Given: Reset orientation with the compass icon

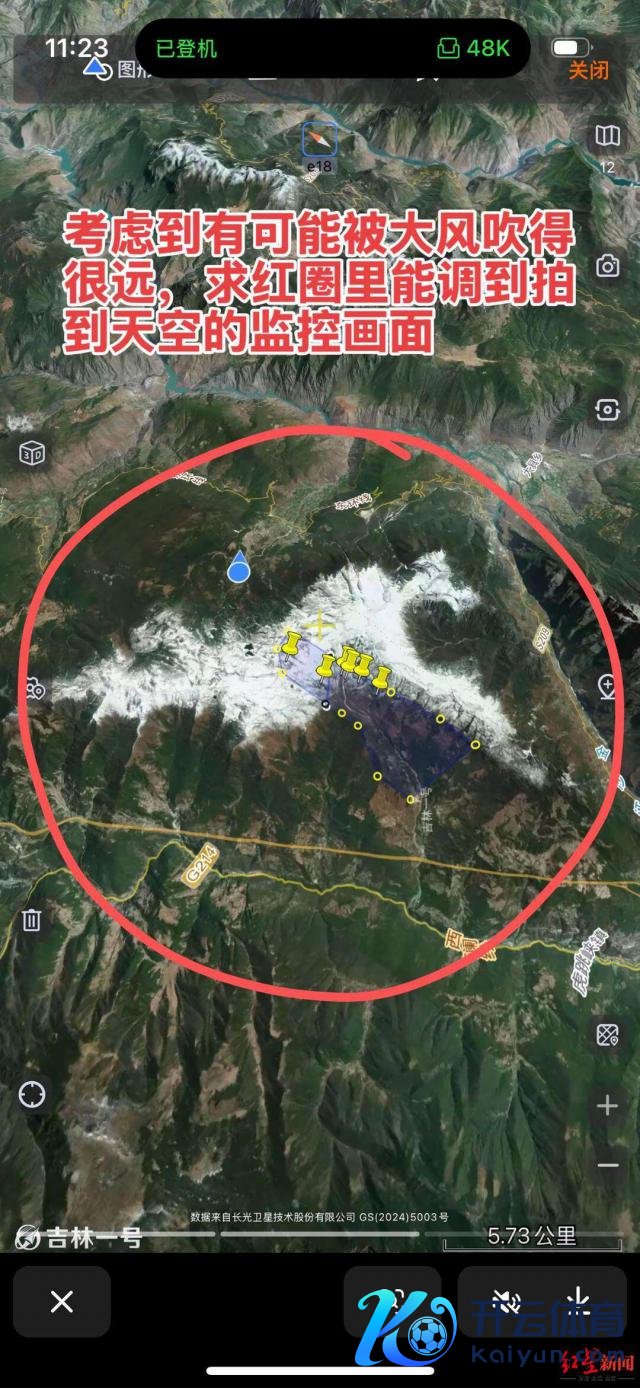Looking at the screenshot, I should 319,140.
